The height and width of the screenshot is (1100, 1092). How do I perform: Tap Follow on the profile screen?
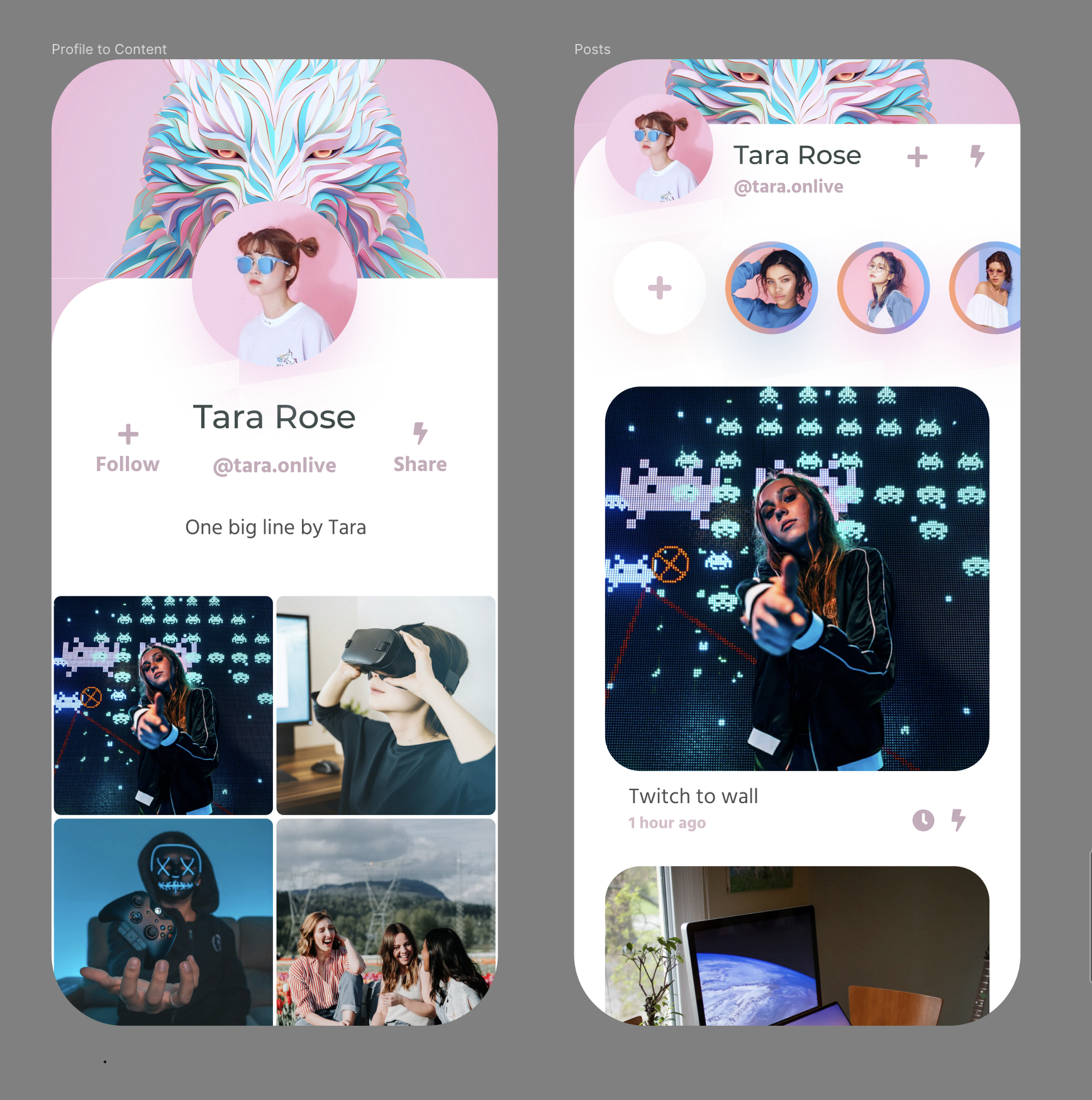128,448
